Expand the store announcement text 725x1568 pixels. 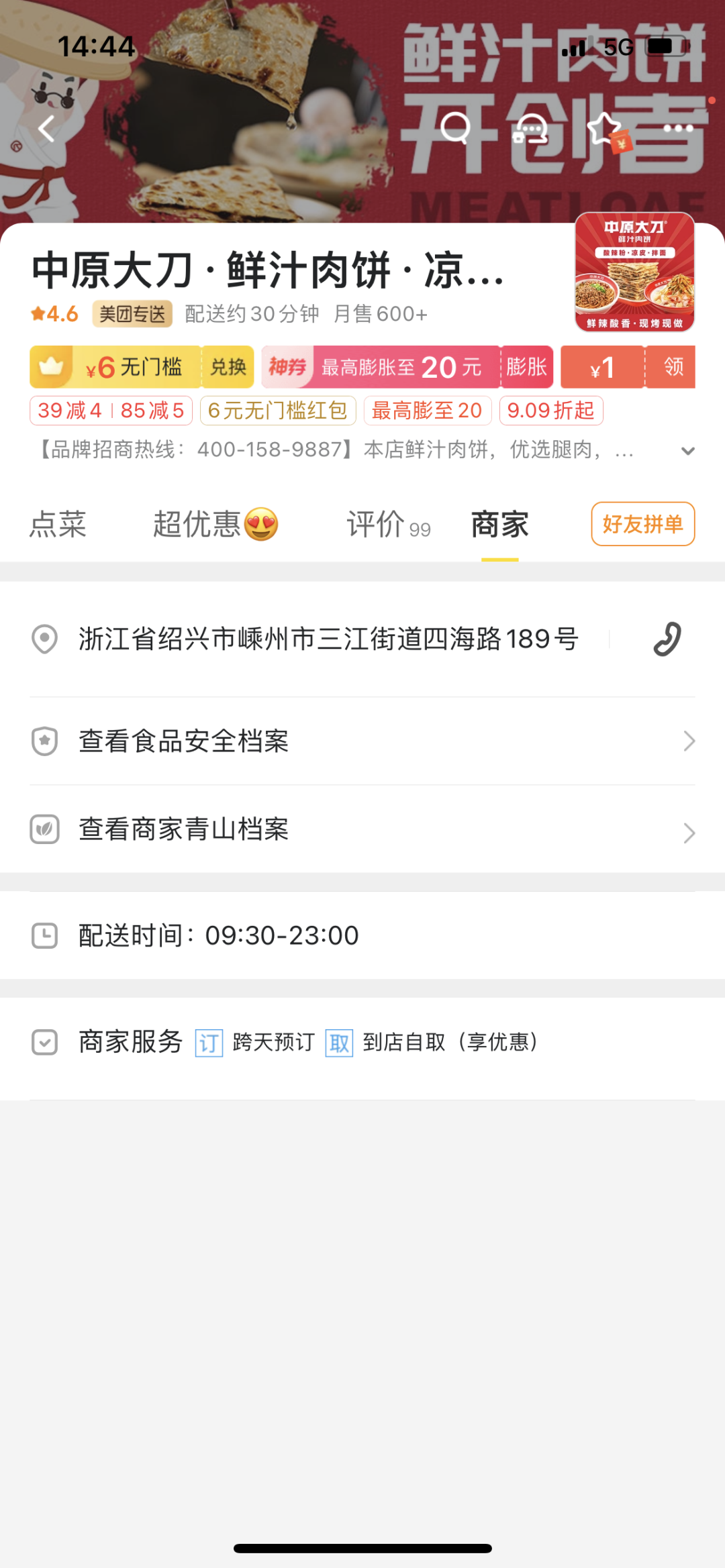687,451
